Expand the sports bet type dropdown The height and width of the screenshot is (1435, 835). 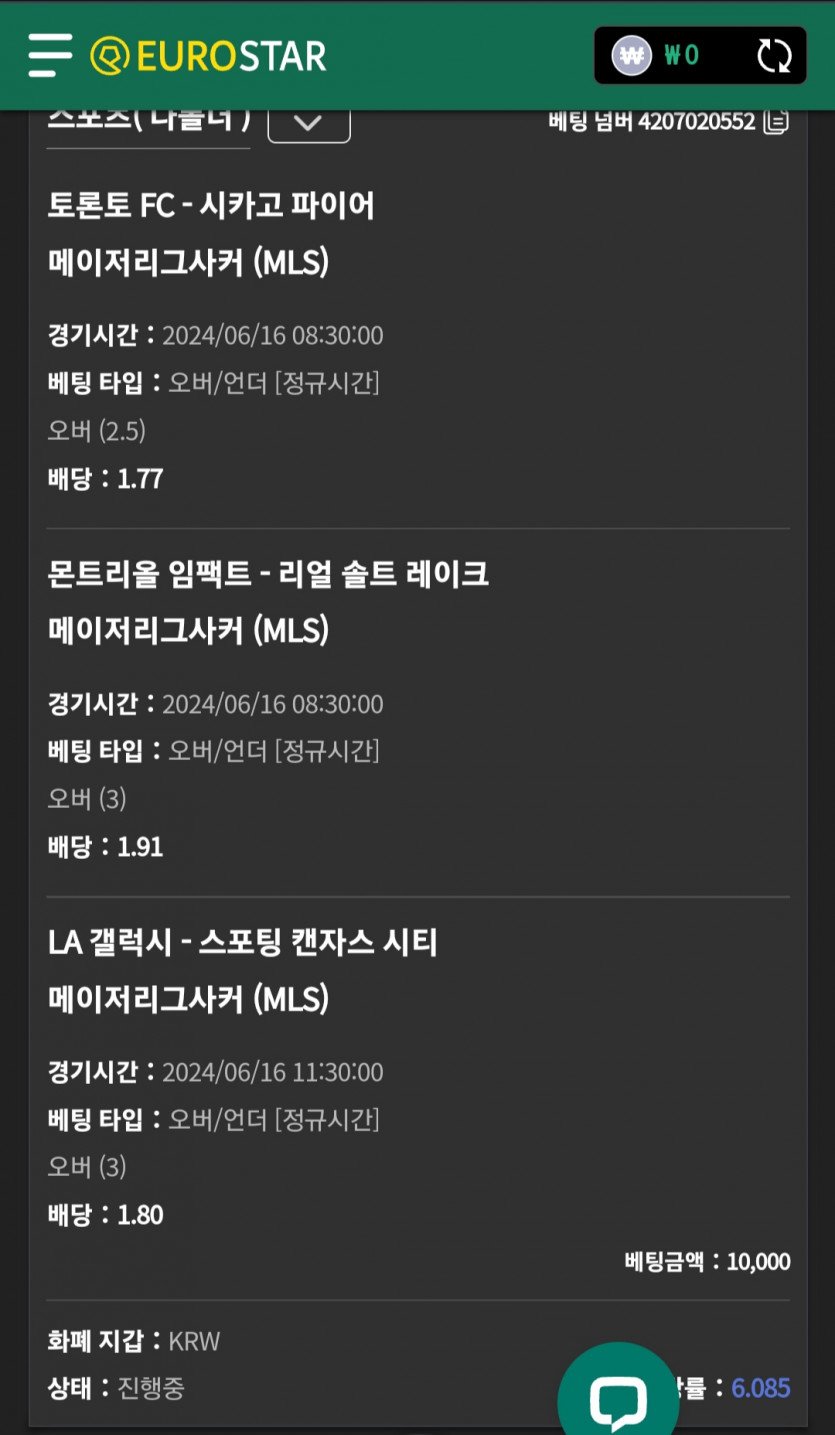coord(309,123)
